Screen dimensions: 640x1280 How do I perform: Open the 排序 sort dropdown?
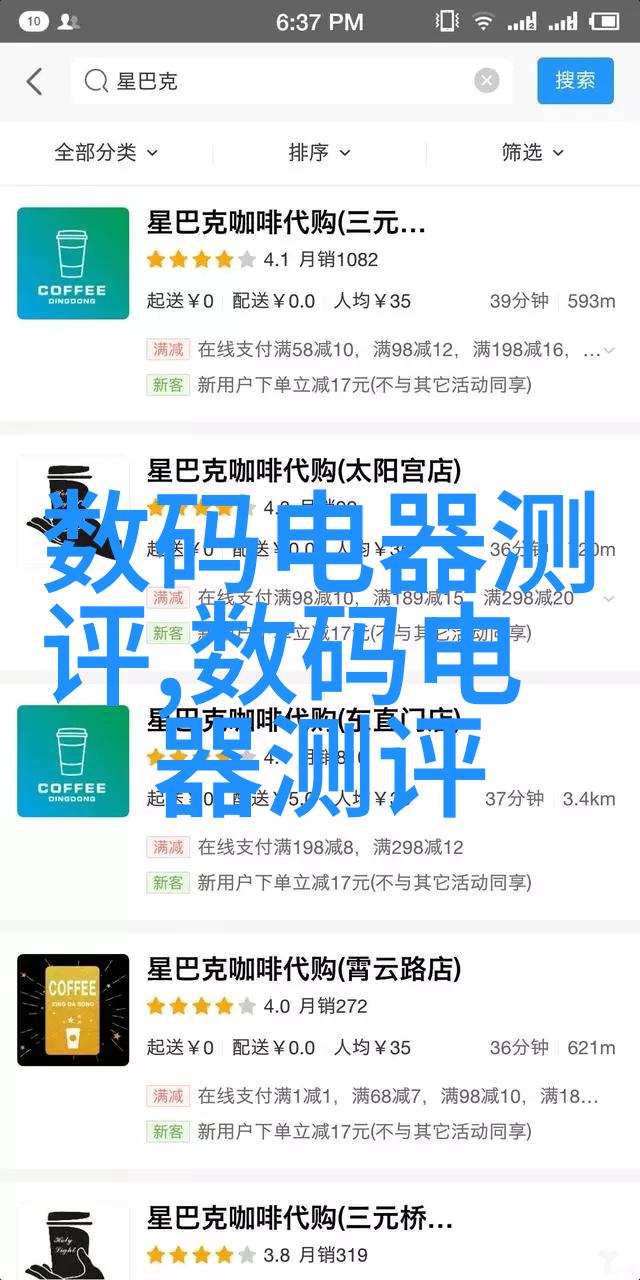pos(319,152)
